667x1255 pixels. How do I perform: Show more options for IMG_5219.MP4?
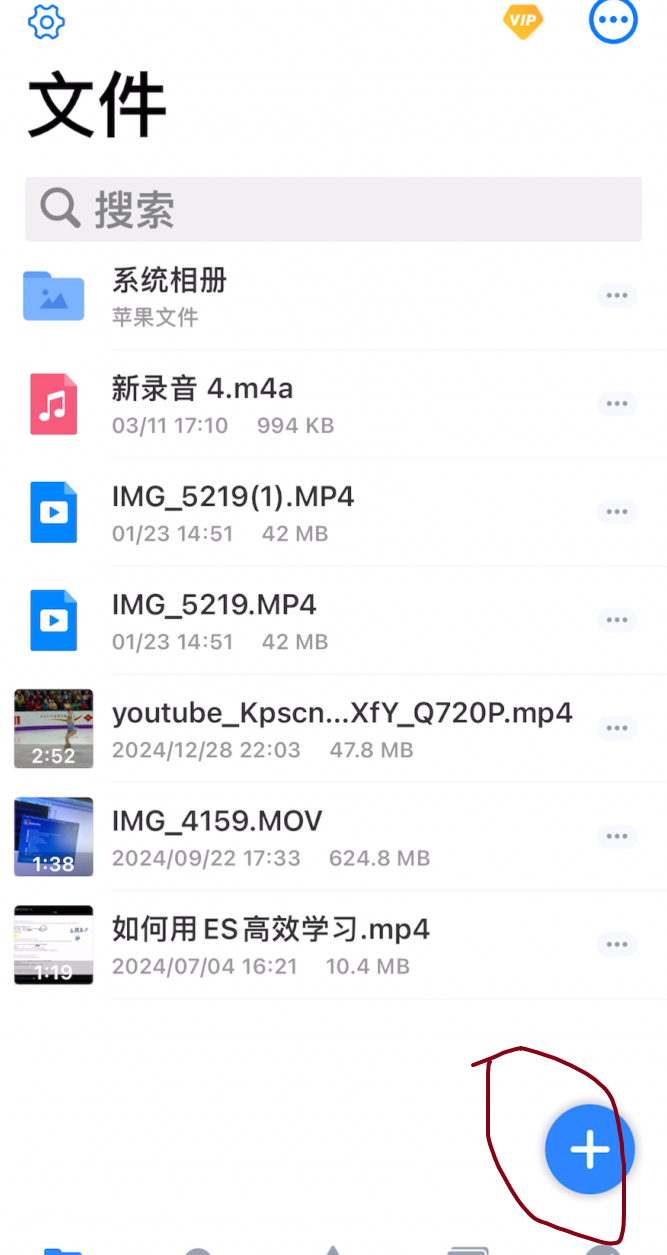pos(617,620)
